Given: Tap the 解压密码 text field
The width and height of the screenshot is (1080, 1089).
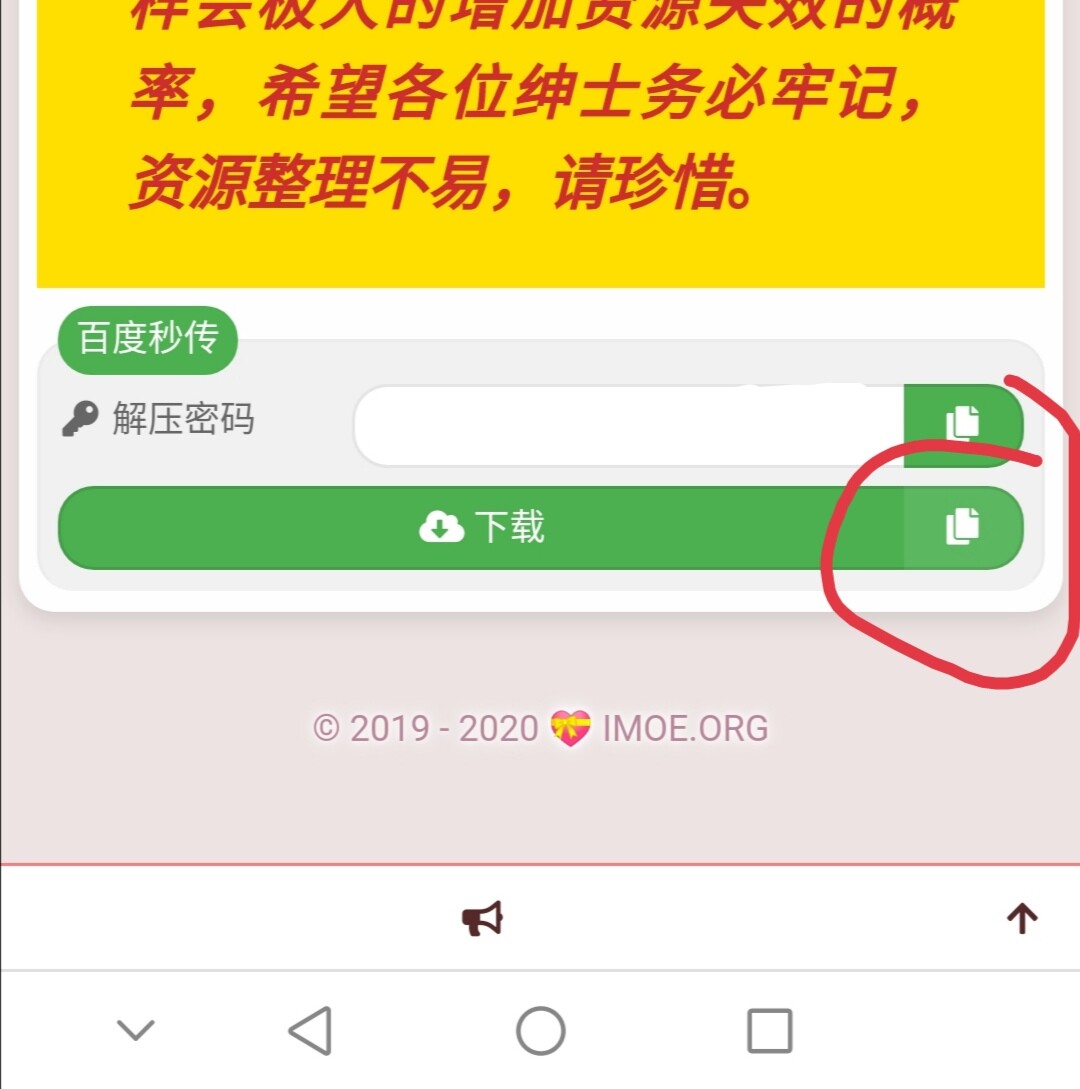Looking at the screenshot, I should click(x=628, y=426).
